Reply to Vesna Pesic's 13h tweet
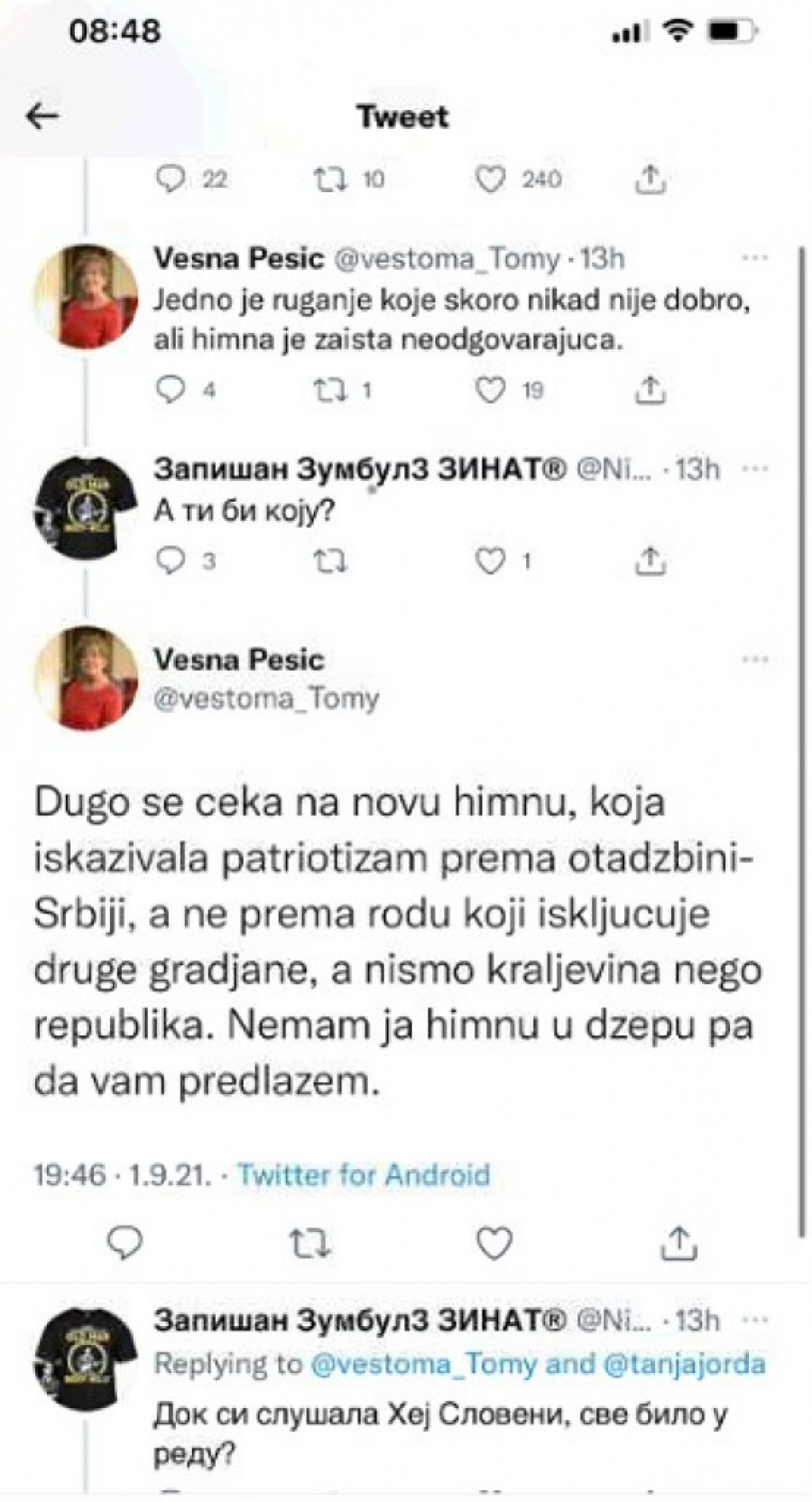This screenshot has height=1502, width=812. tap(170, 391)
